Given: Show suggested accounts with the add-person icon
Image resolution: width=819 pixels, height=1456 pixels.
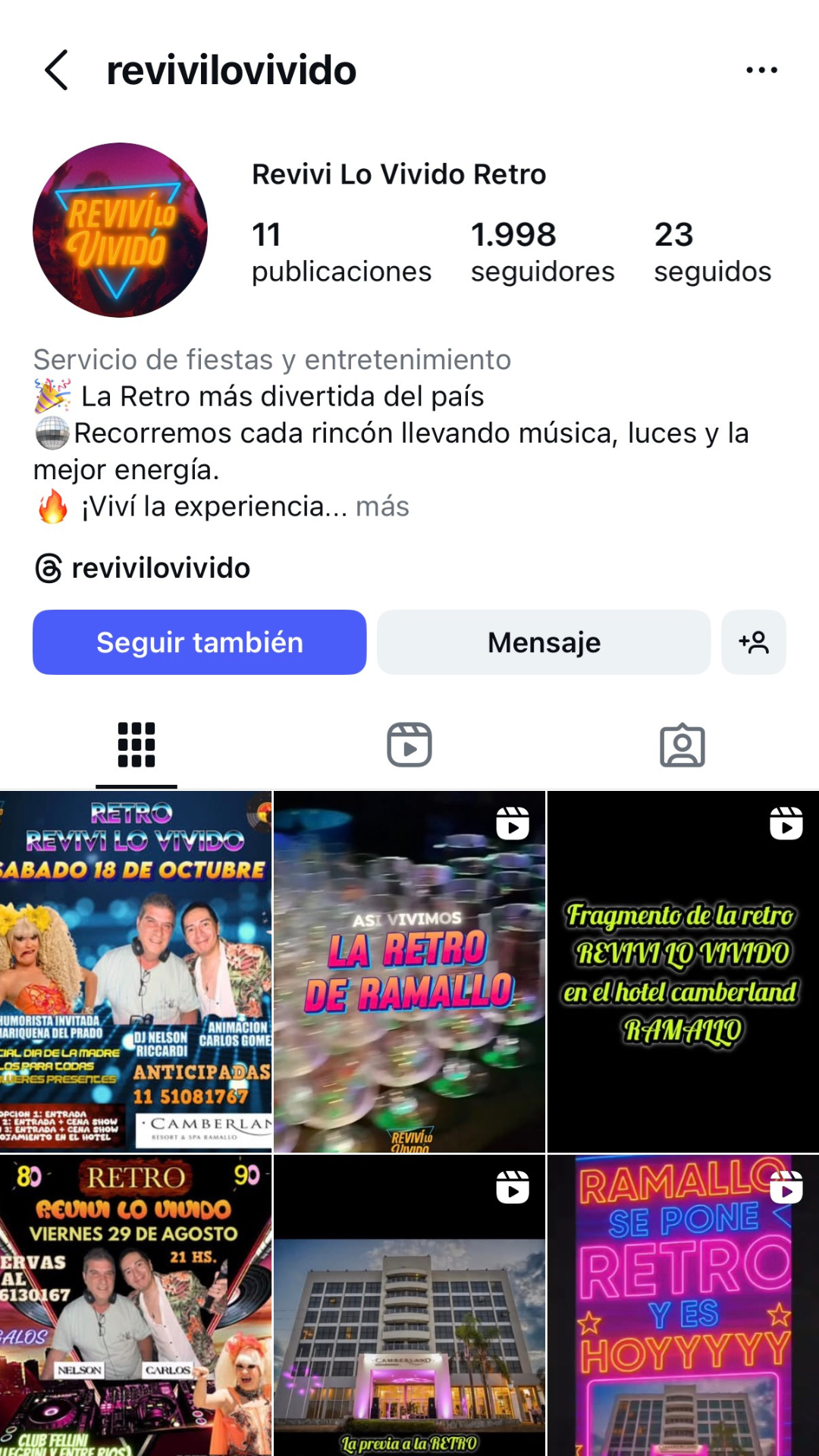Looking at the screenshot, I should [754, 642].
